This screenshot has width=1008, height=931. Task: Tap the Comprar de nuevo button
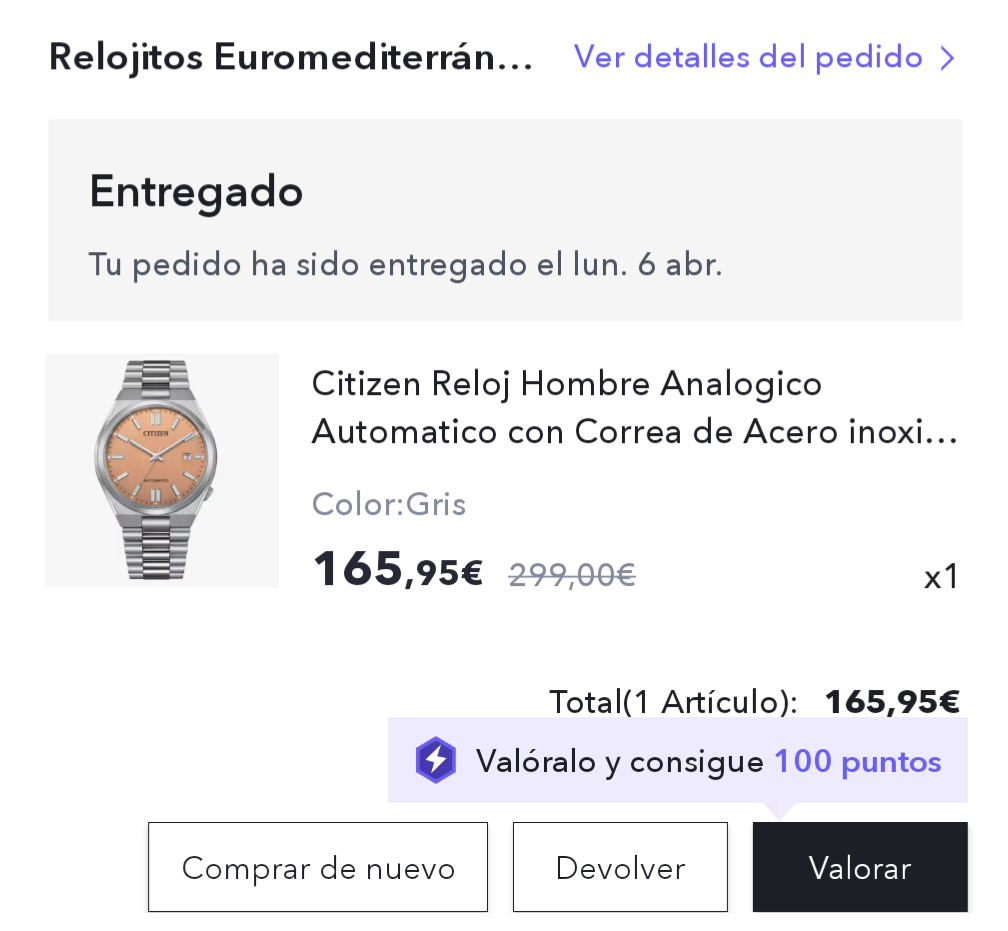[x=318, y=867]
